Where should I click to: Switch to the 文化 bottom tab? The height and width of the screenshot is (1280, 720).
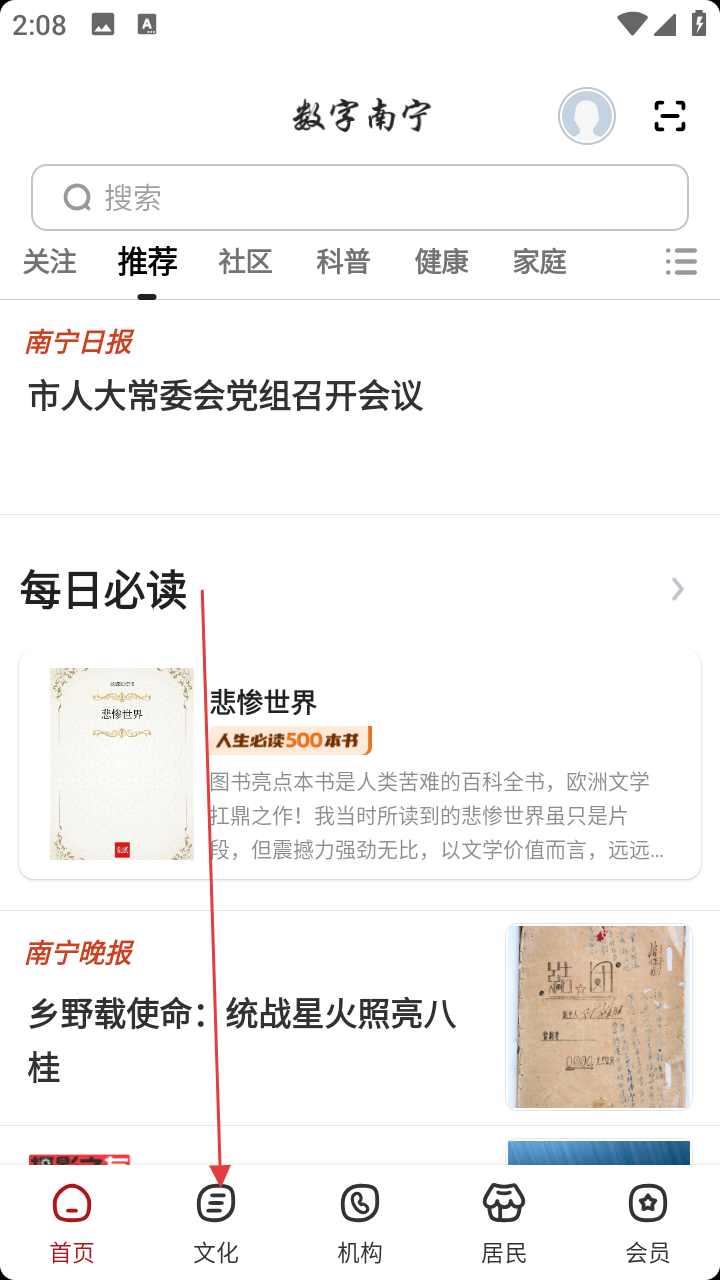[216, 1222]
